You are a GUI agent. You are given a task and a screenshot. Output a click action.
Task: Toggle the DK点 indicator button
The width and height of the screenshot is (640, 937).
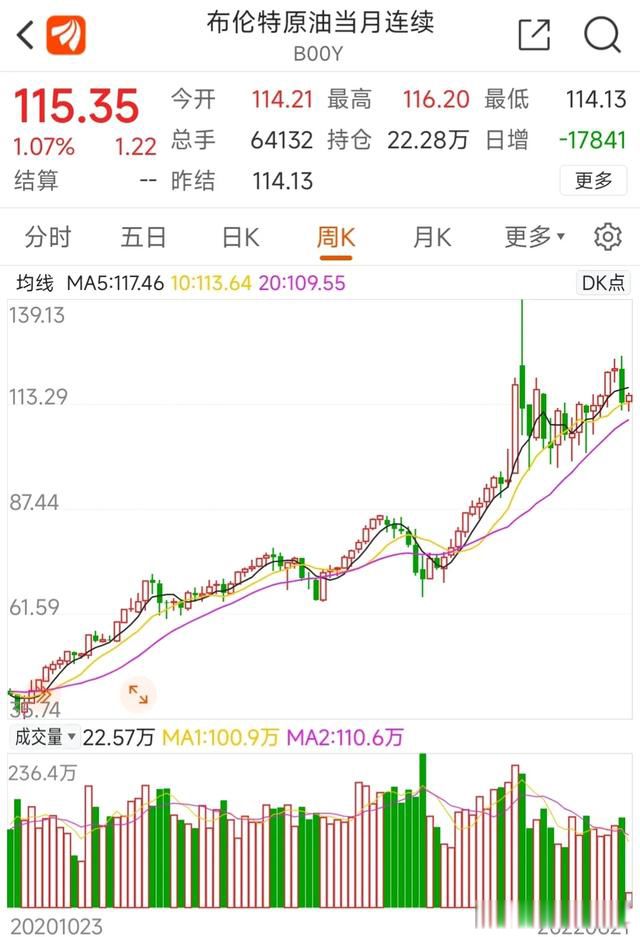pyautogui.click(x=605, y=283)
